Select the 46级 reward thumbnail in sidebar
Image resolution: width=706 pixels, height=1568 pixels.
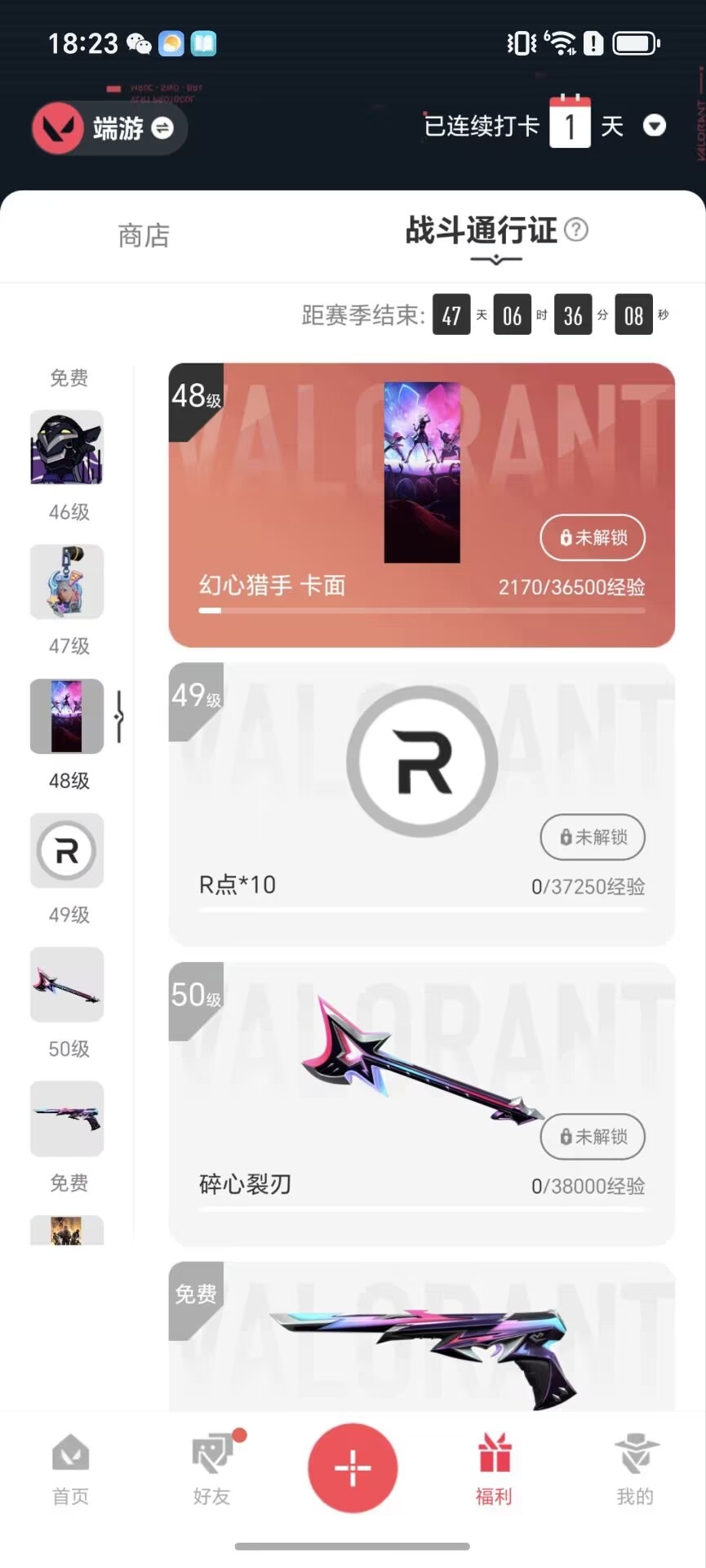click(x=66, y=448)
